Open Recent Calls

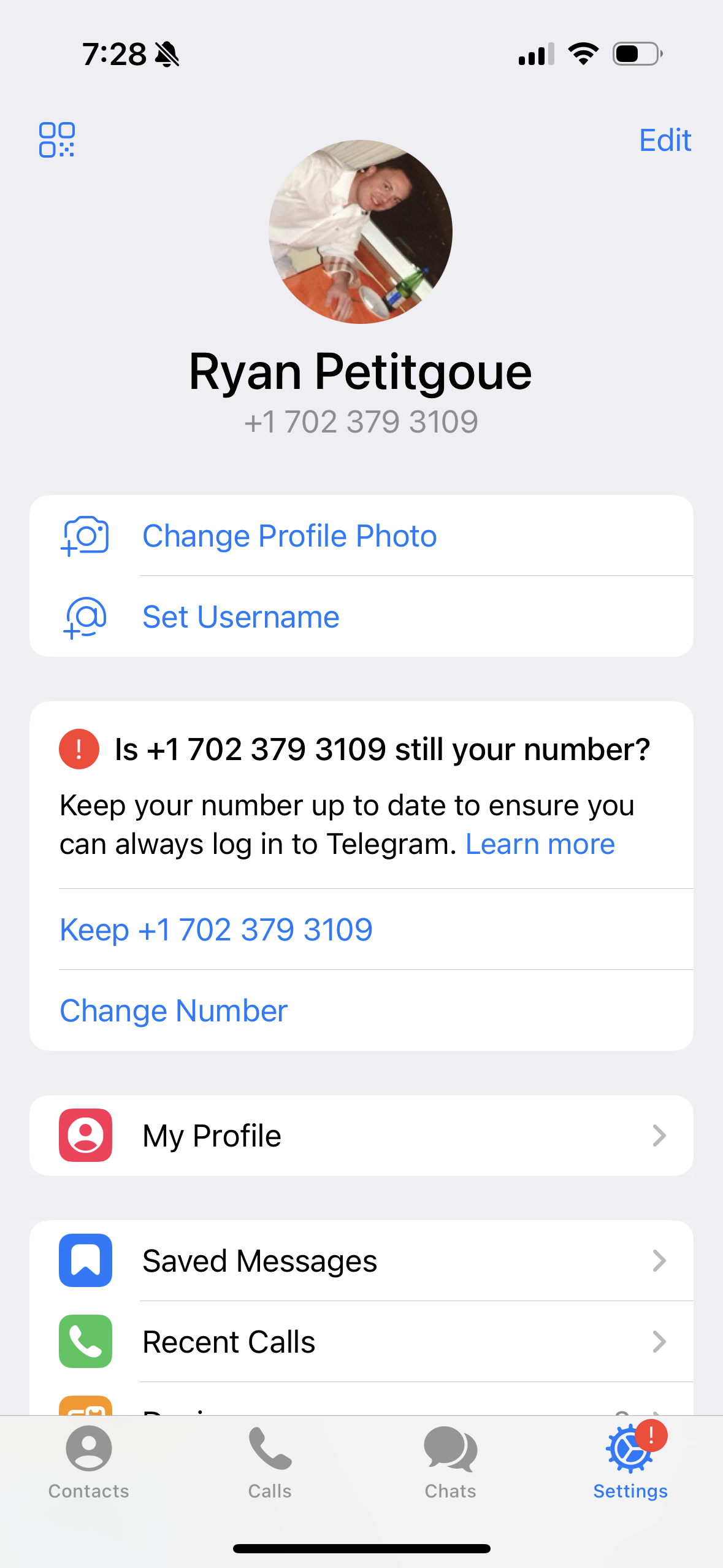361,1342
